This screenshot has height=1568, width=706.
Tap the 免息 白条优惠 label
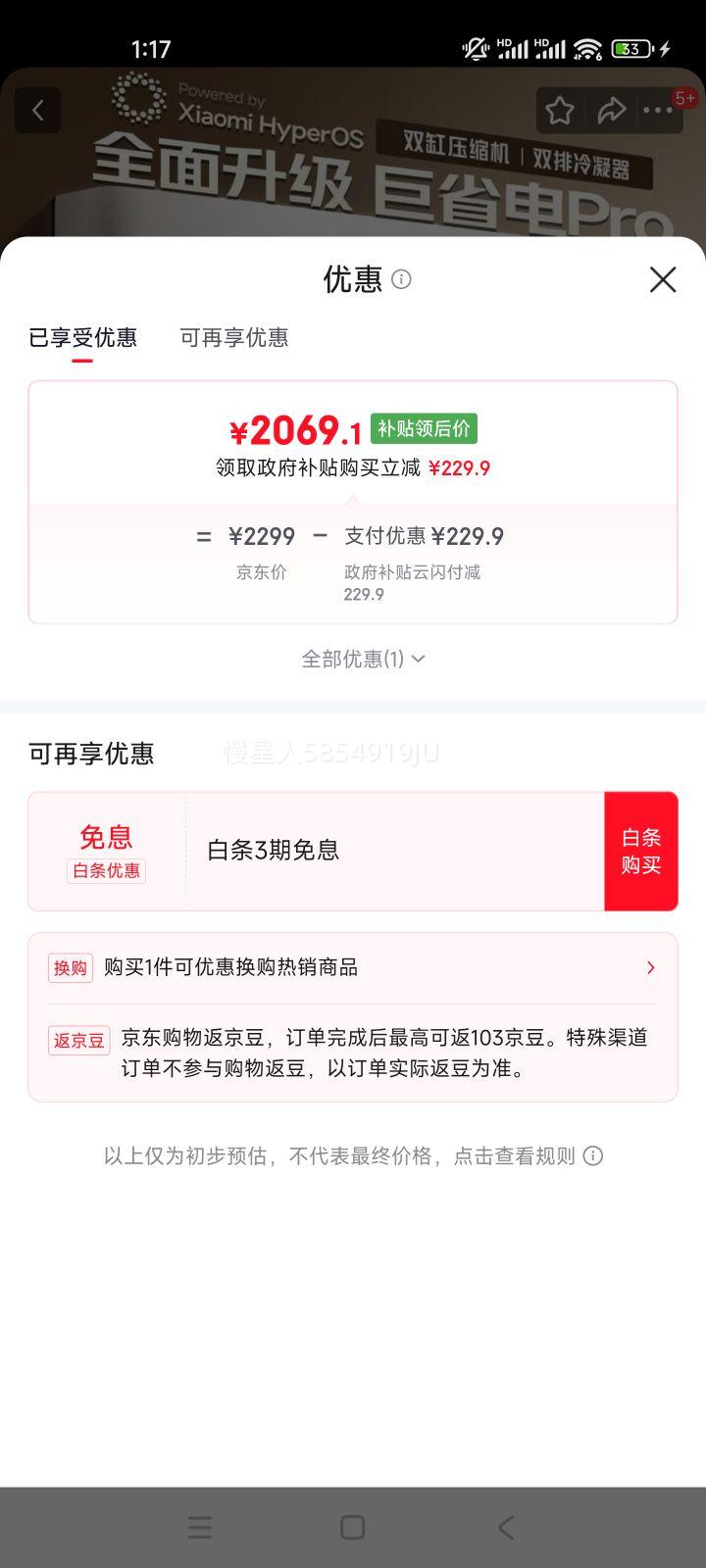point(106,851)
